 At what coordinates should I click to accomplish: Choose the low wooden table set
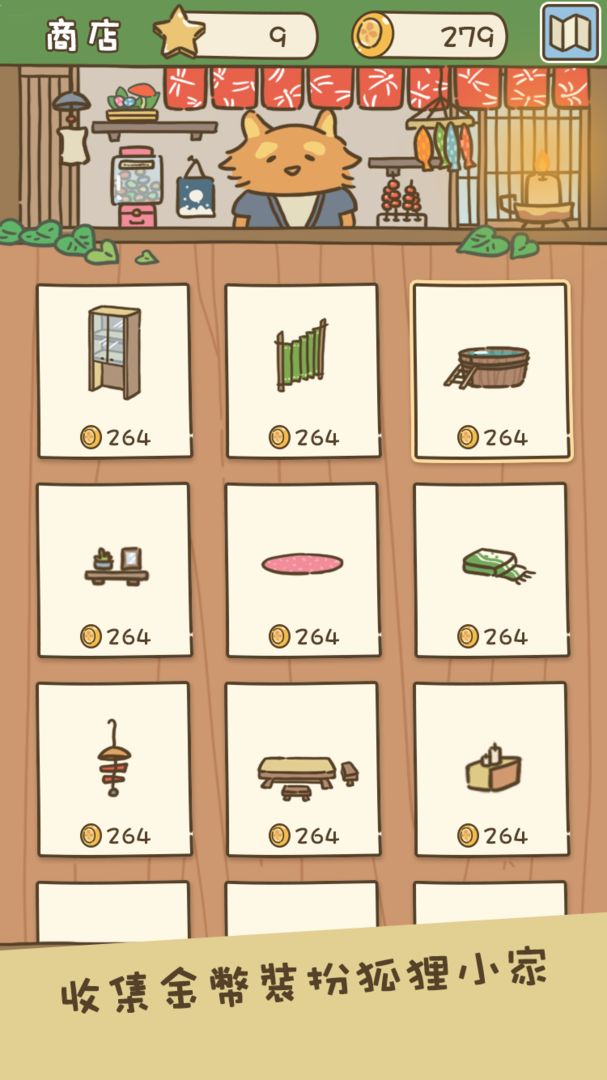click(302, 769)
